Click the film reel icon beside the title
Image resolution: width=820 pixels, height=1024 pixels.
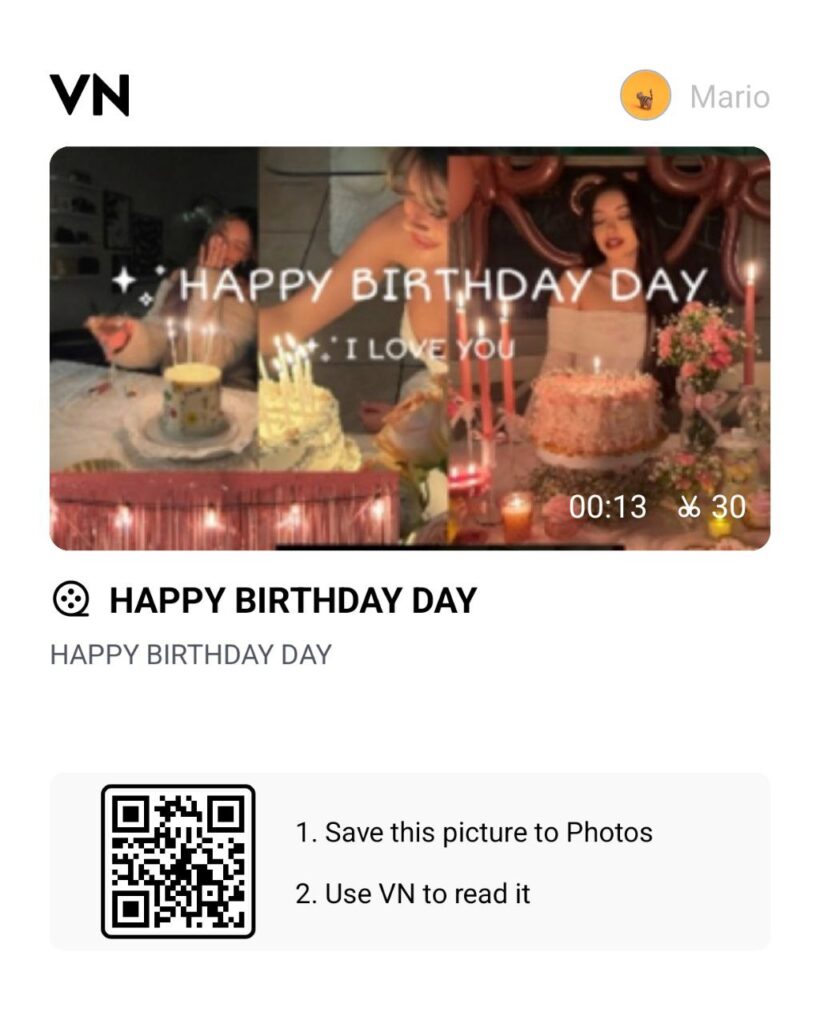coord(71,599)
